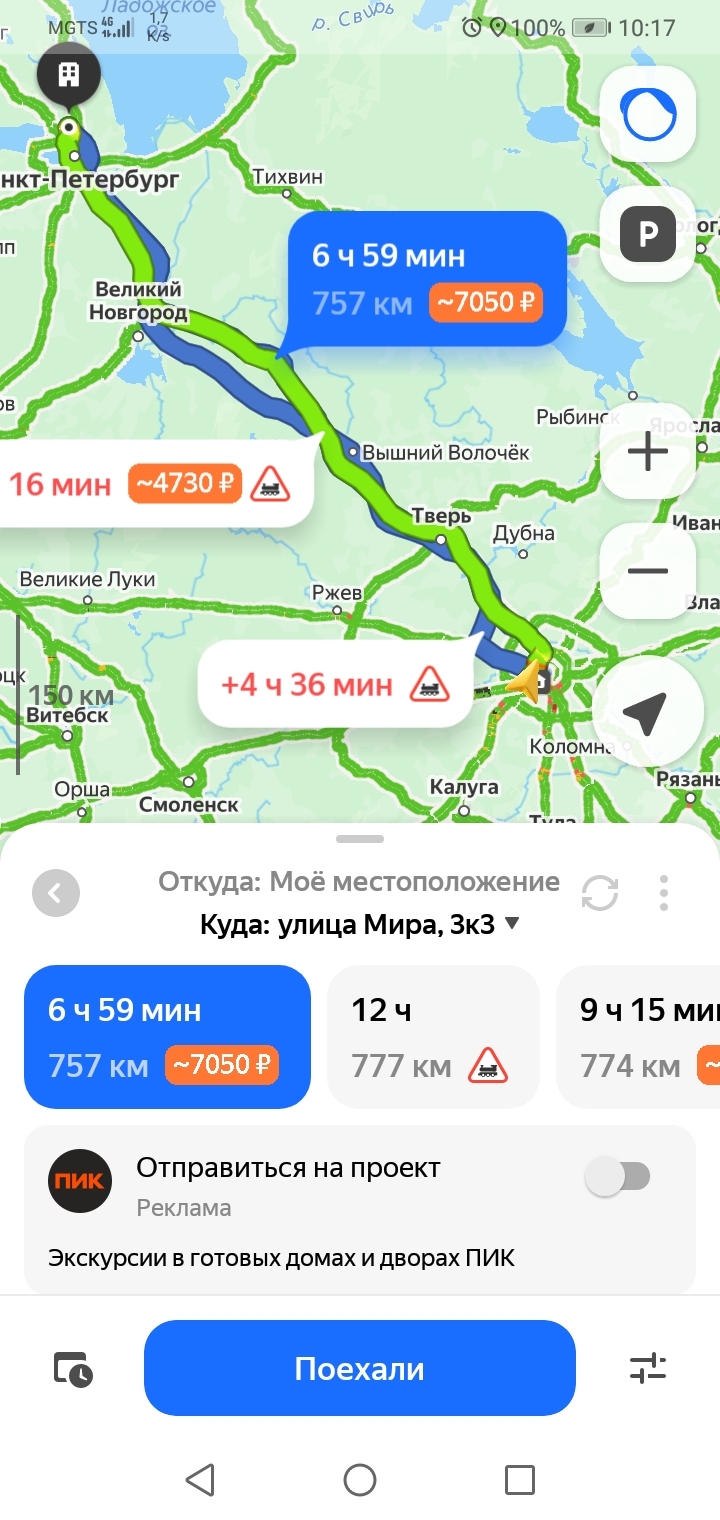
Task: Center map on my location
Action: coord(645,712)
